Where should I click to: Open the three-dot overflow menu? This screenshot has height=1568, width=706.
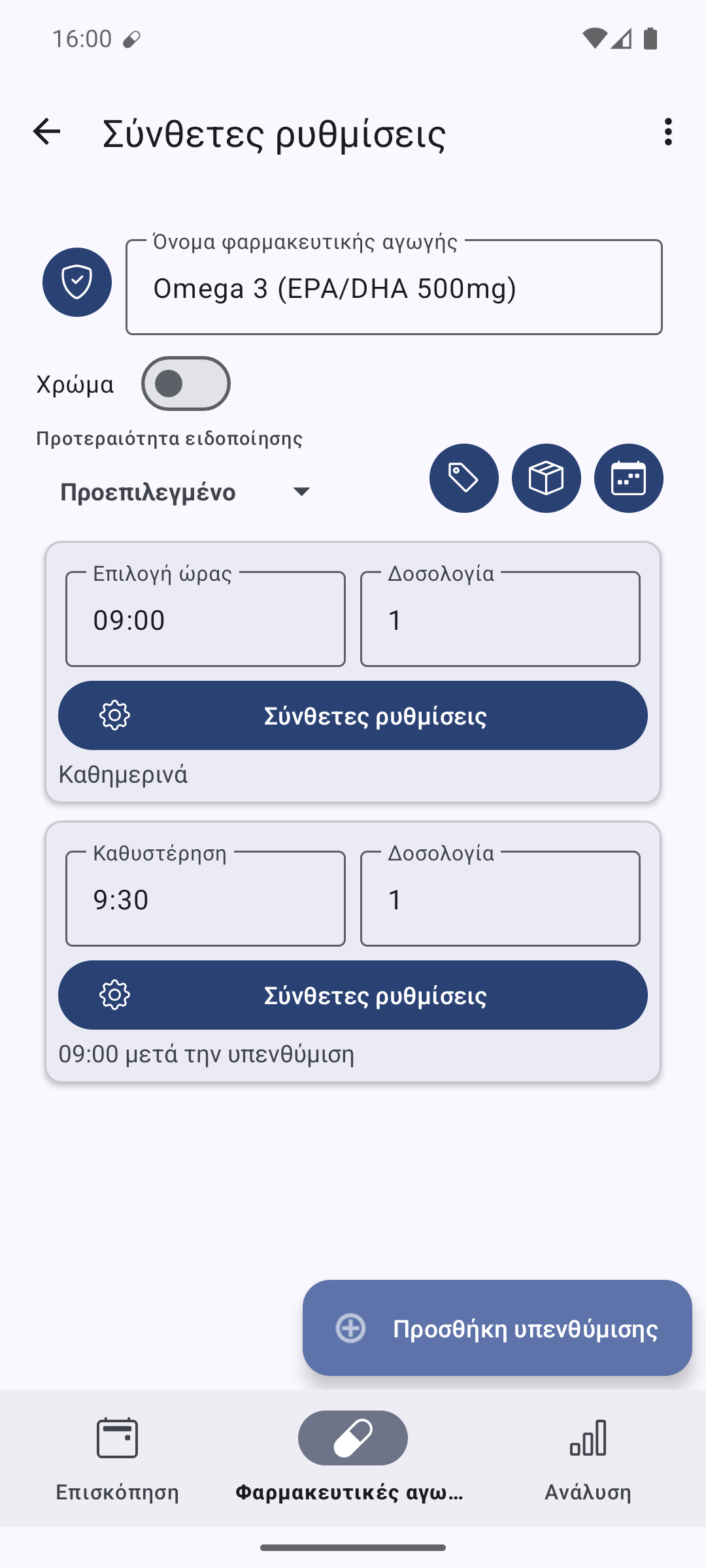[667, 132]
